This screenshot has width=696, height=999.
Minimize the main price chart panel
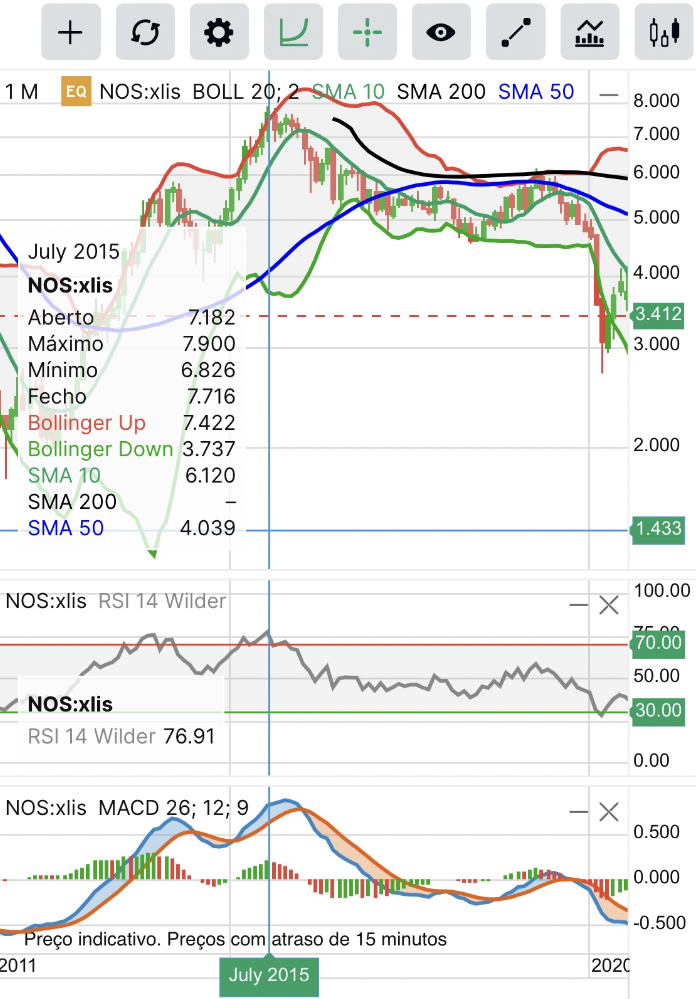[x=608, y=93]
